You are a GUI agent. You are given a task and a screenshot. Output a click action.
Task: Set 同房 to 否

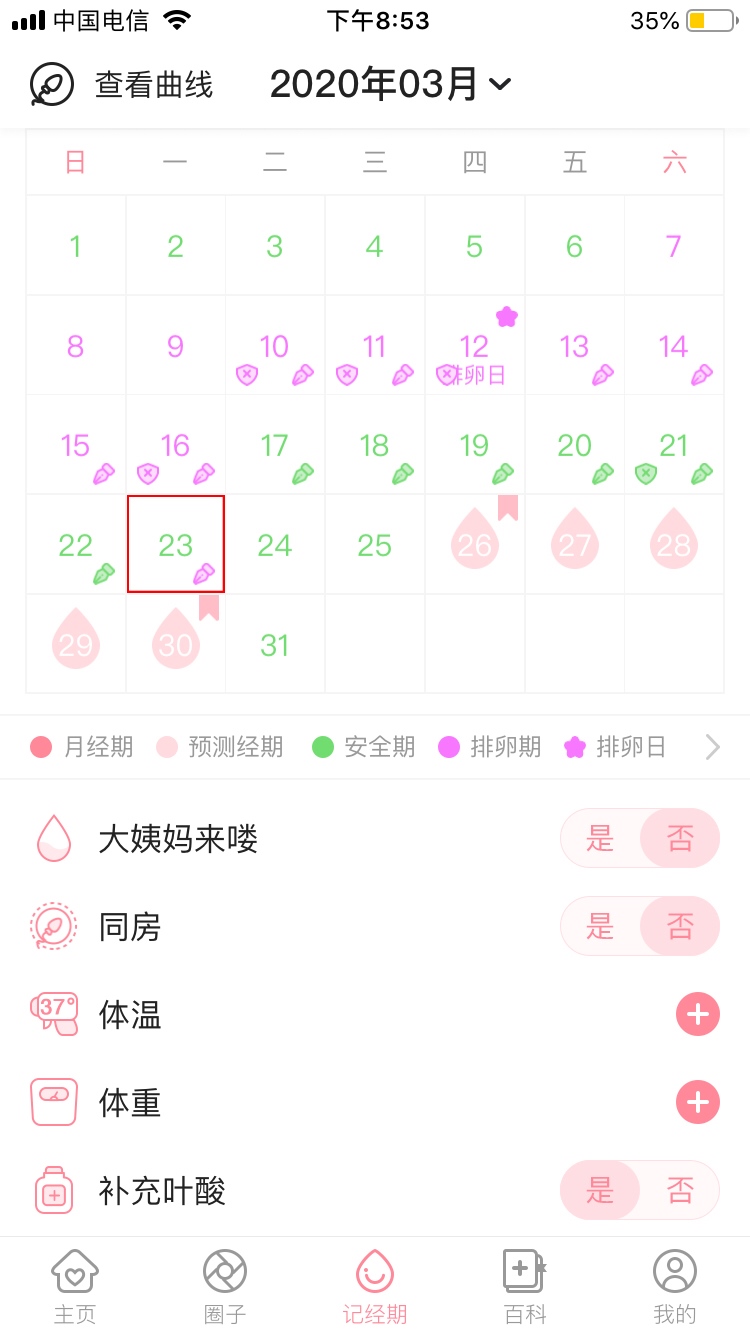coord(680,926)
